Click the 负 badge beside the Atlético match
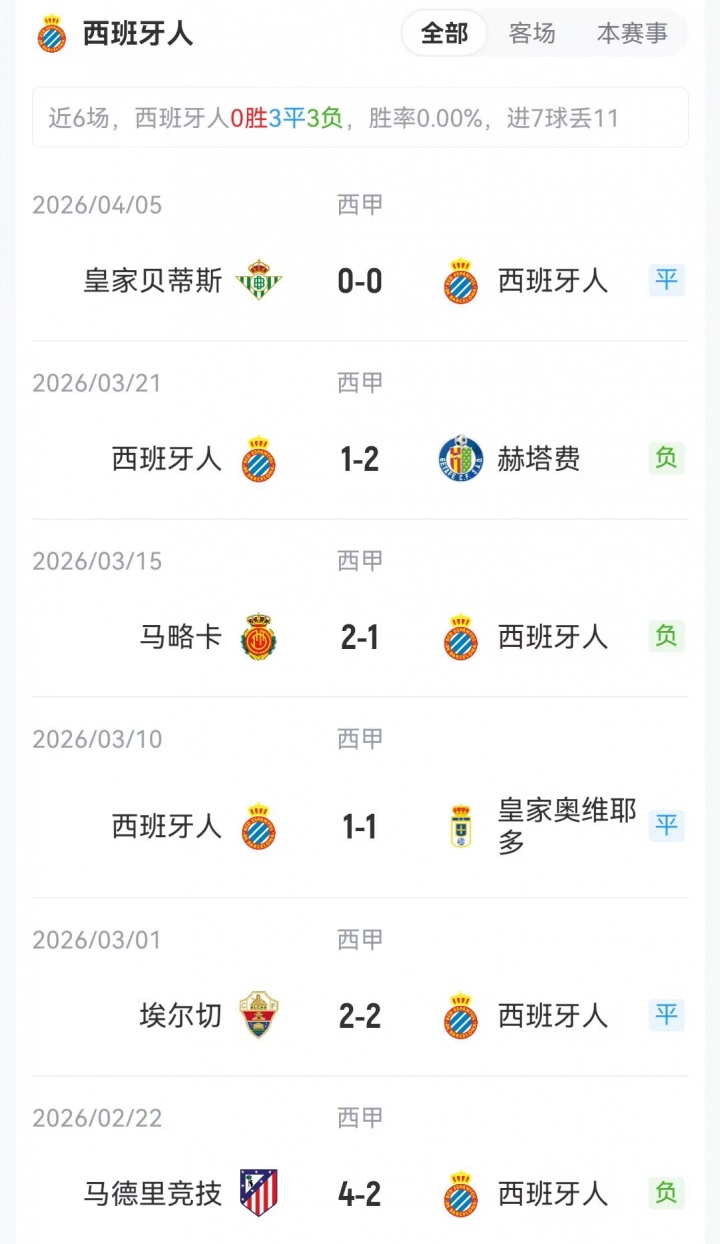This screenshot has width=720, height=1244. (665, 1192)
